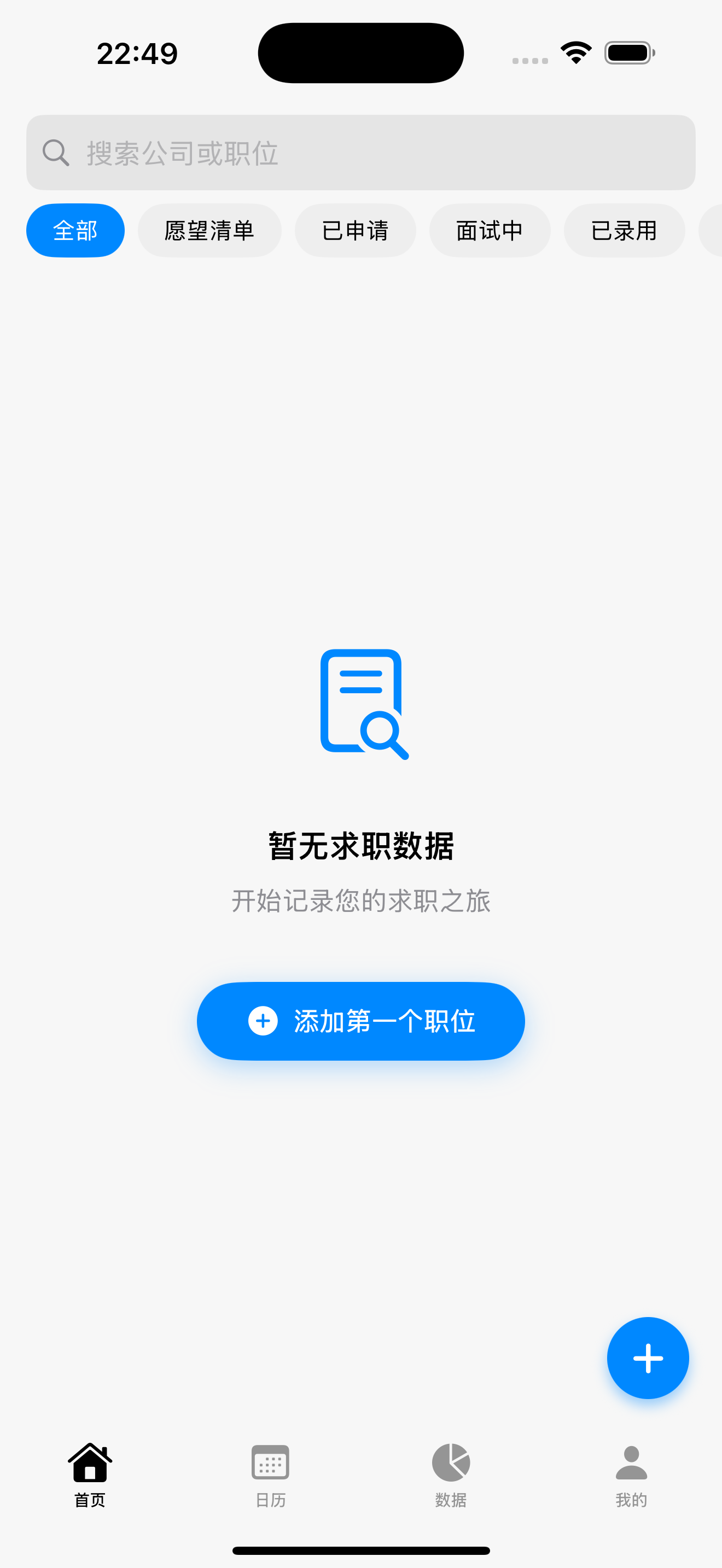Screen dimensions: 722x1568
Task: Select the 全部 filter chip
Action: [75, 230]
